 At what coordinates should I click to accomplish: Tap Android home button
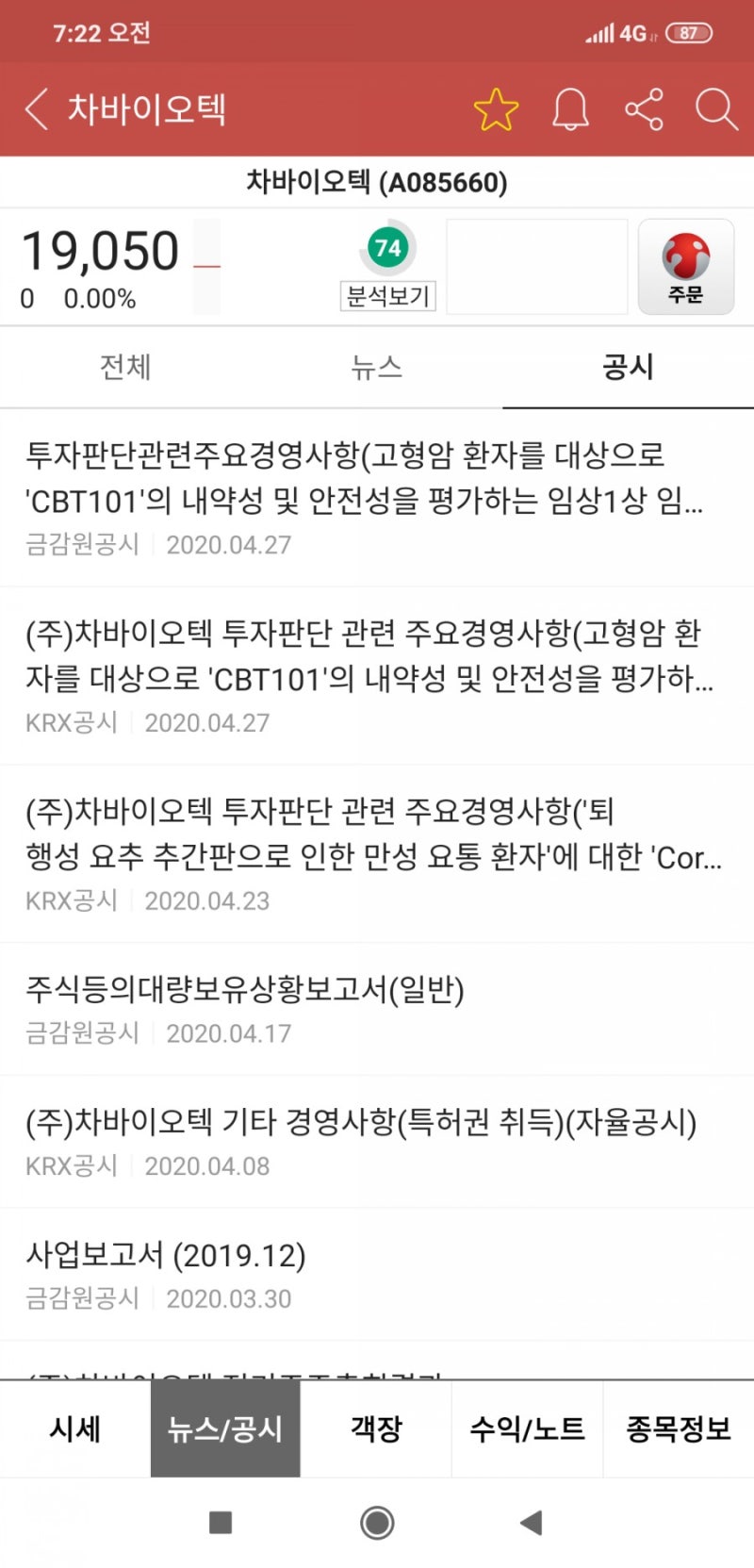376,1527
